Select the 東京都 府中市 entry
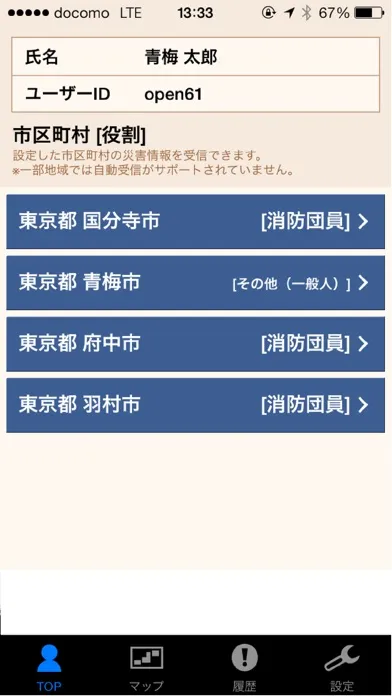The width and height of the screenshot is (392, 696). pyautogui.click(x=195, y=344)
